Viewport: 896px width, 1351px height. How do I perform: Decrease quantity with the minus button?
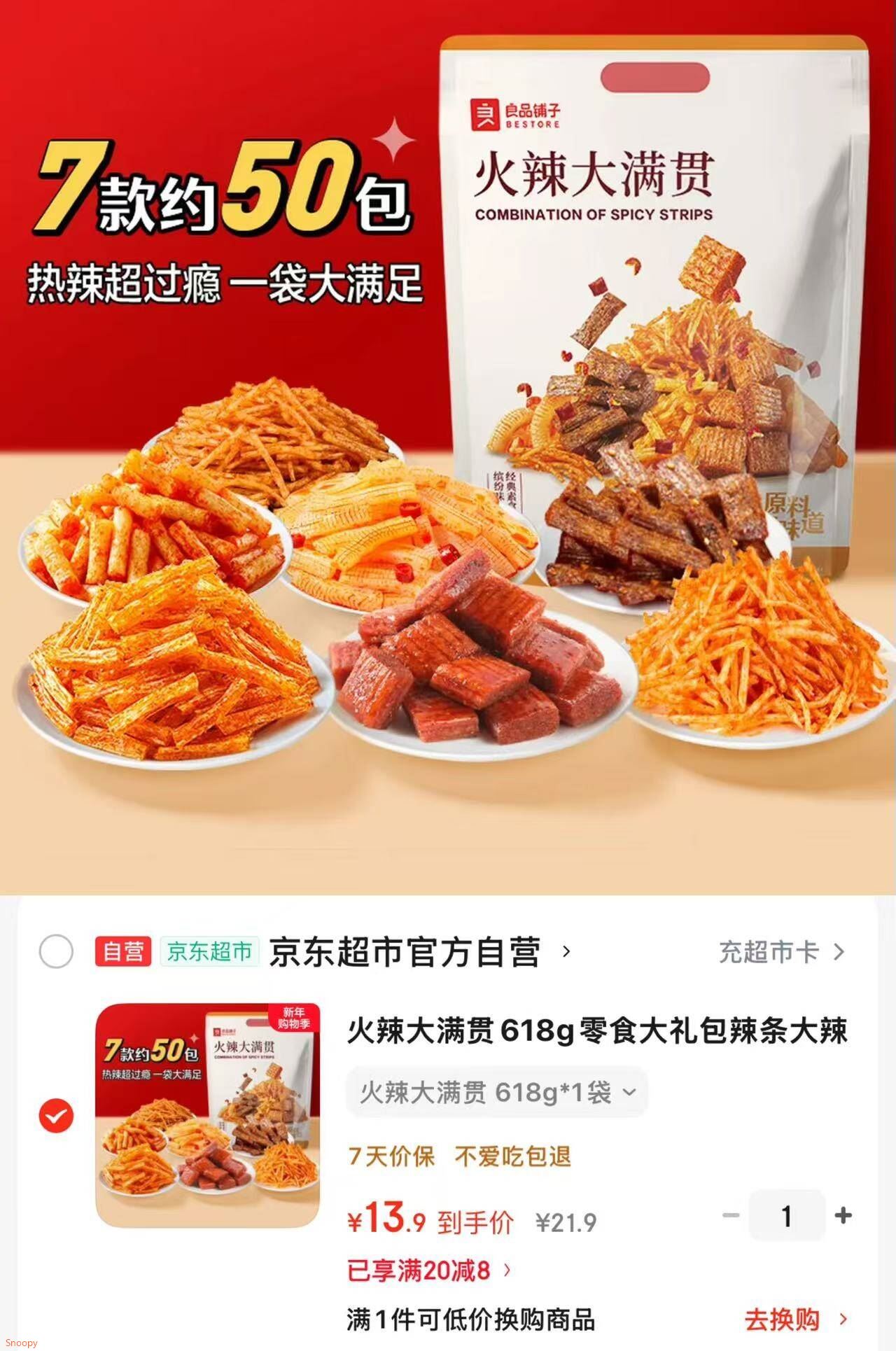[731, 1216]
